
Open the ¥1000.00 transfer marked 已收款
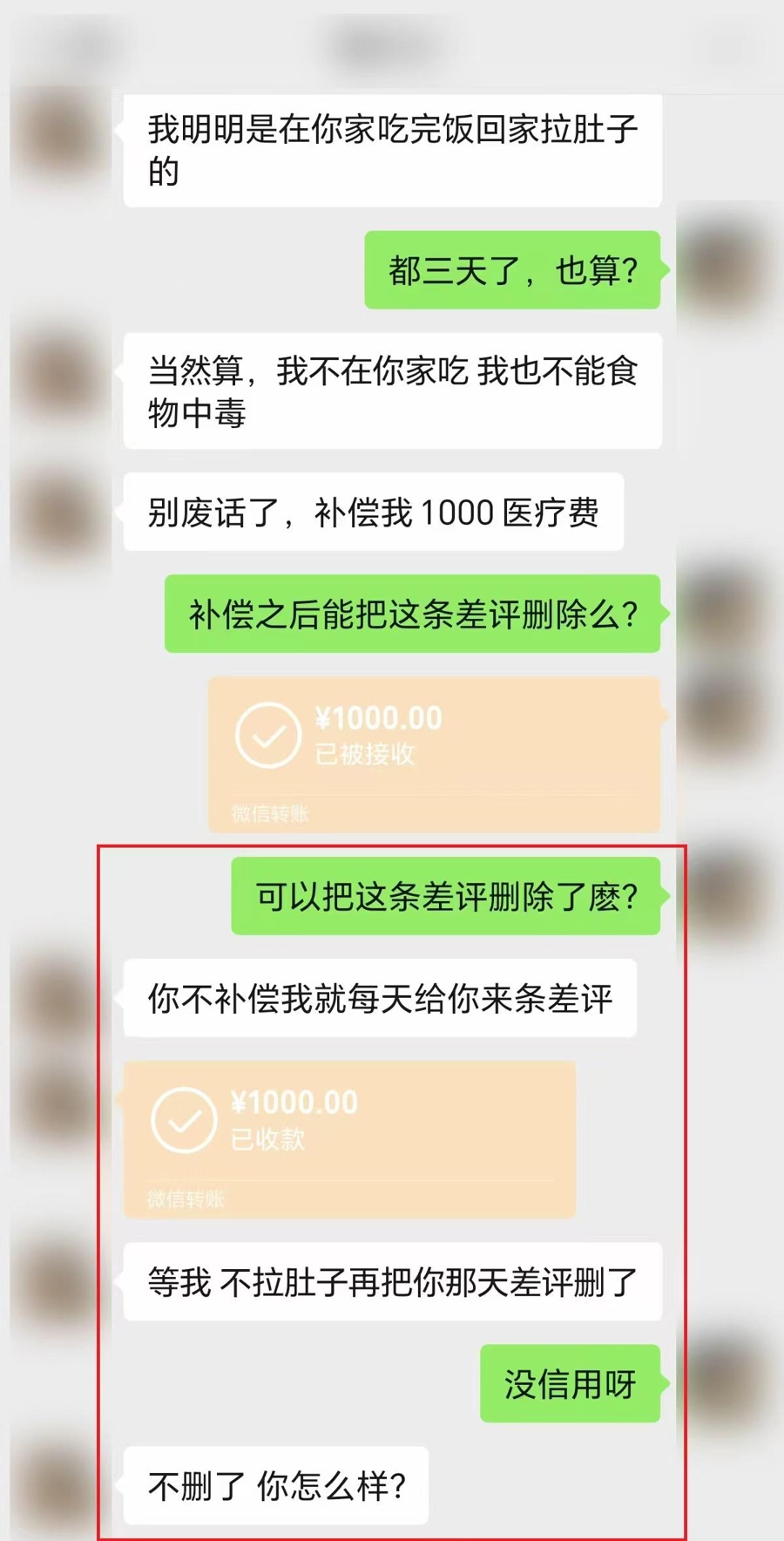[x=349, y=1137]
